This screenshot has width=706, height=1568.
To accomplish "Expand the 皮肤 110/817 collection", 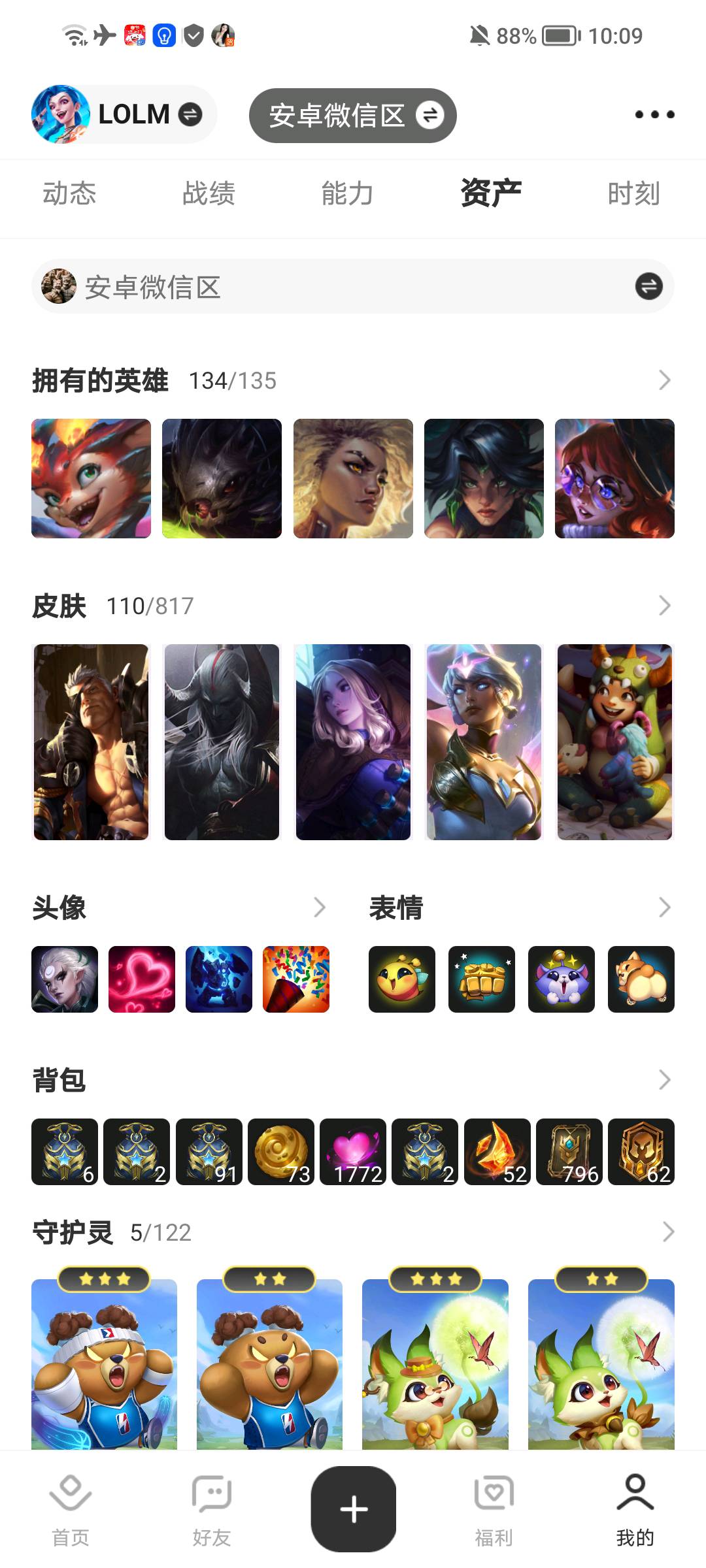I will pos(664,606).
